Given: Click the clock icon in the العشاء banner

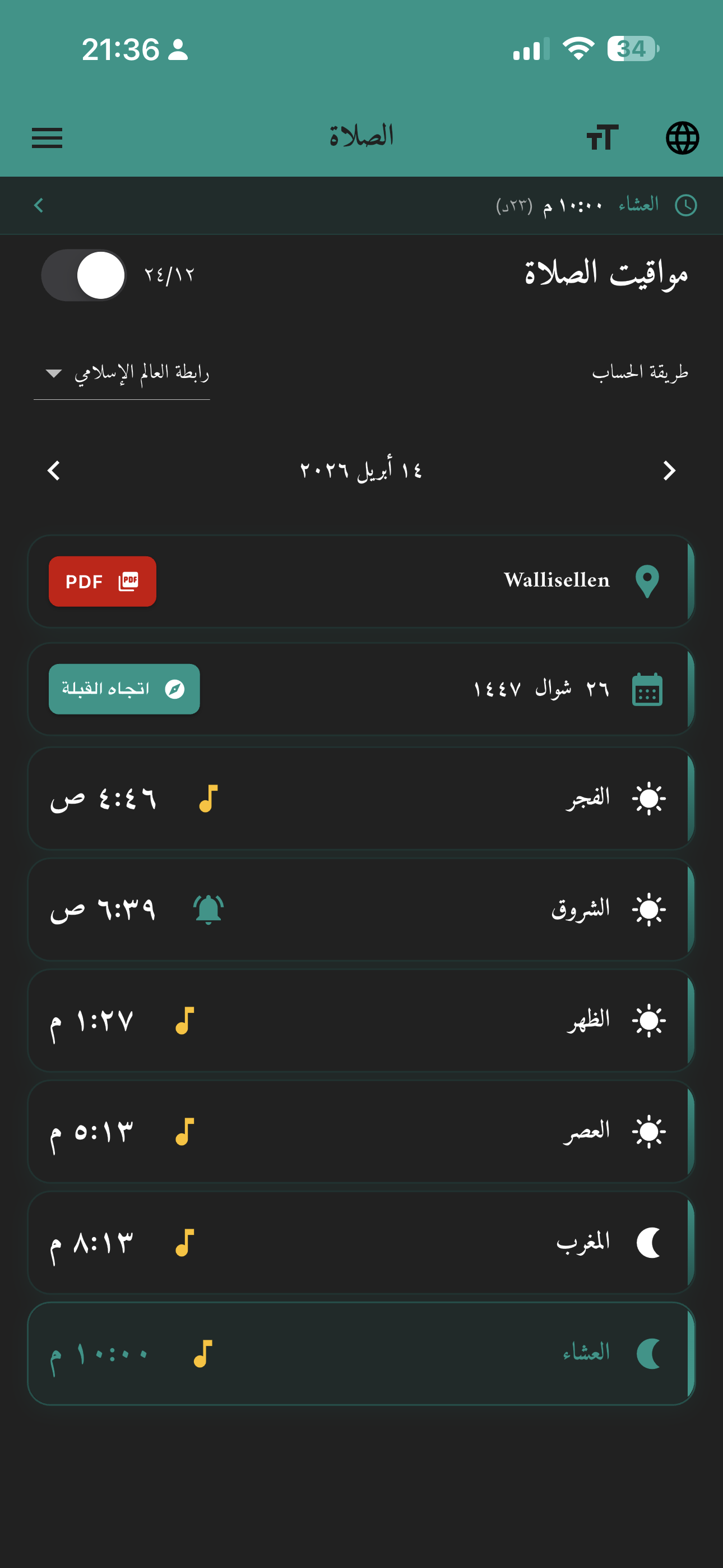Looking at the screenshot, I should (687, 205).
